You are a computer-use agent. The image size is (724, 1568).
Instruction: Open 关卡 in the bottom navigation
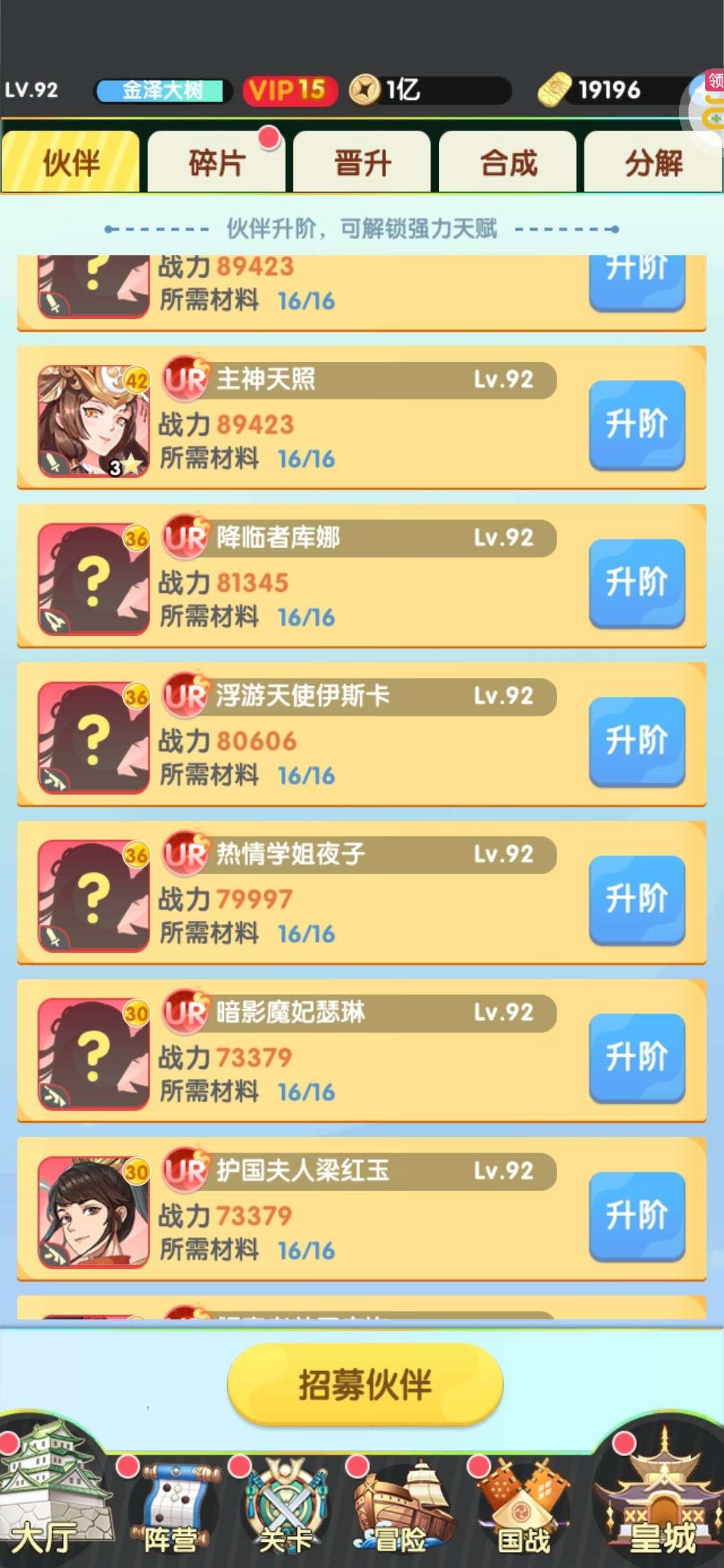tap(286, 1508)
